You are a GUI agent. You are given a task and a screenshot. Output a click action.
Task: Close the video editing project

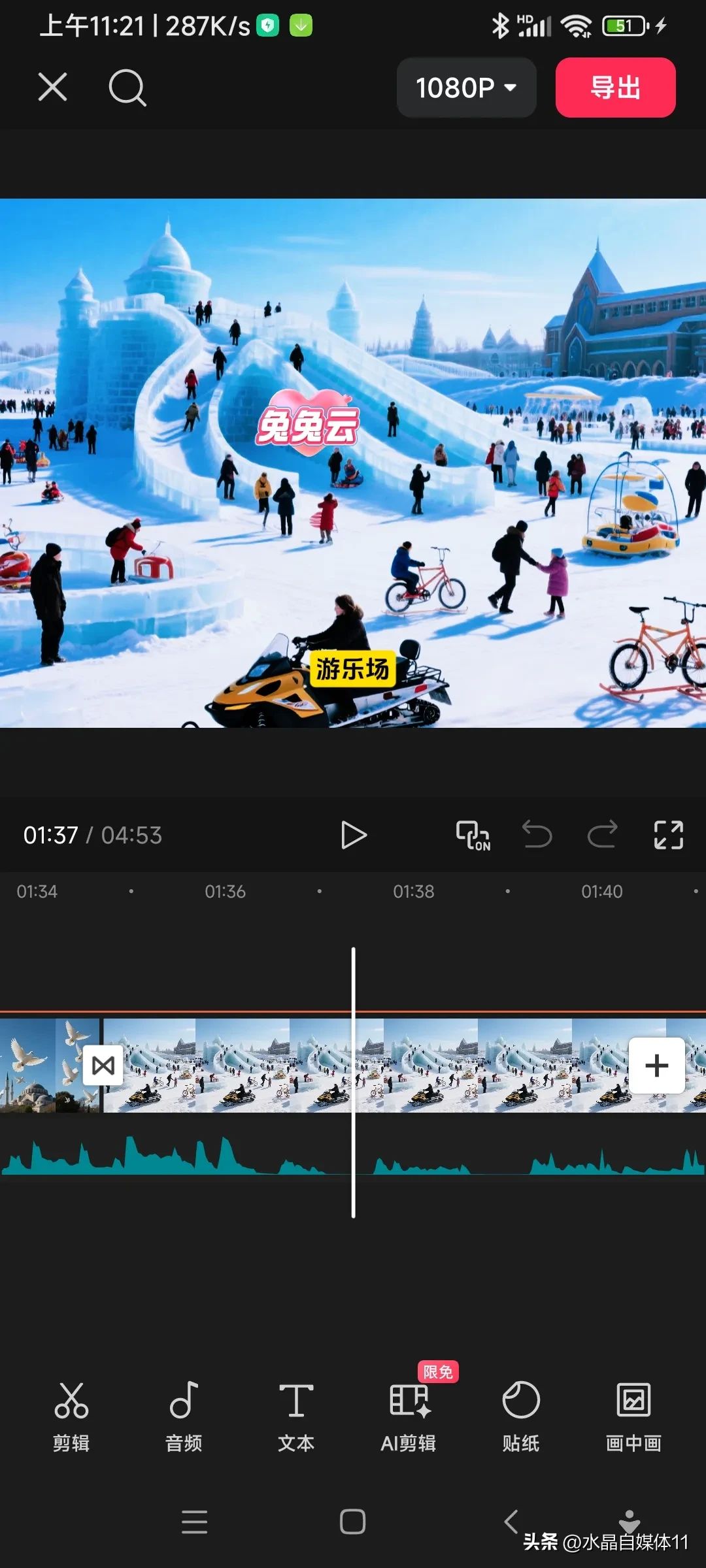52,87
